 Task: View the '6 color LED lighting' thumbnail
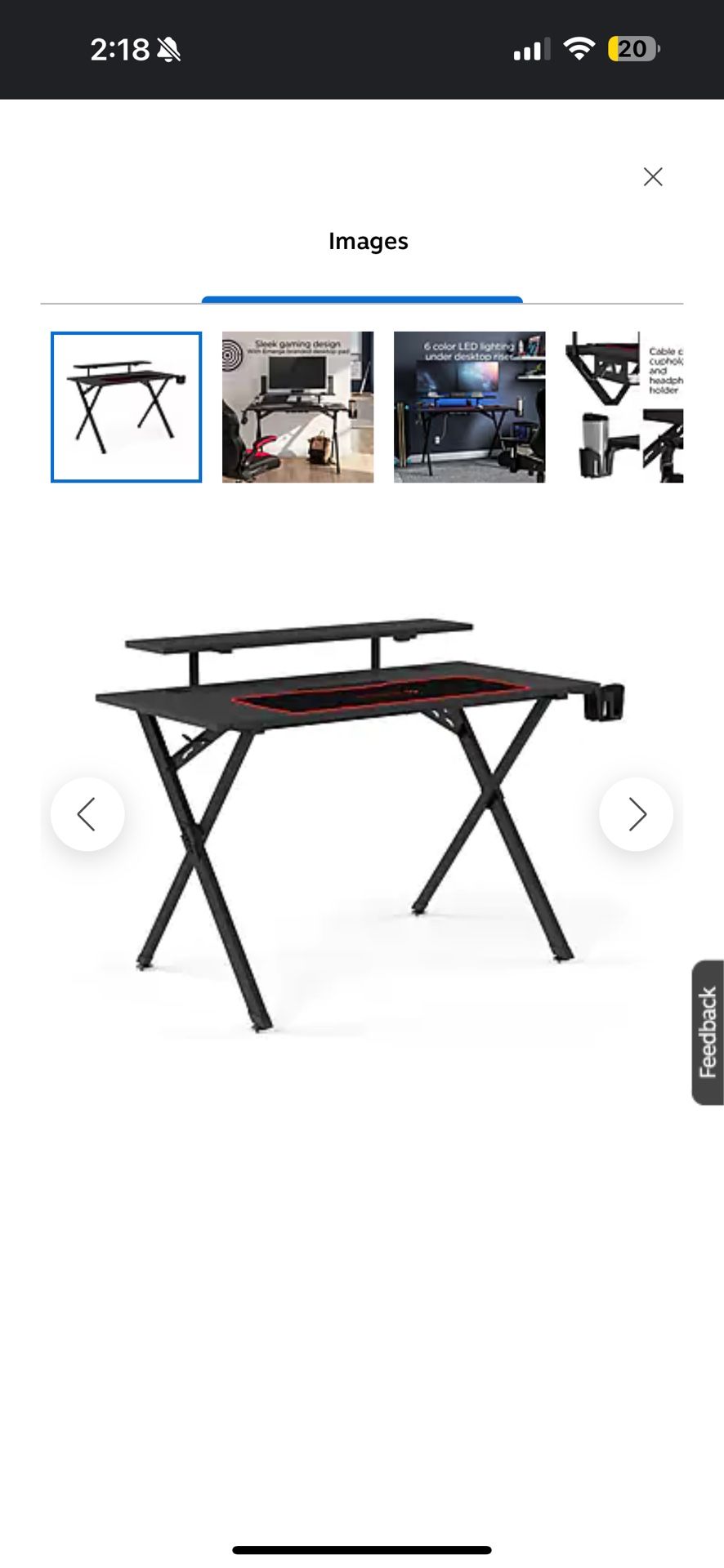[470, 407]
